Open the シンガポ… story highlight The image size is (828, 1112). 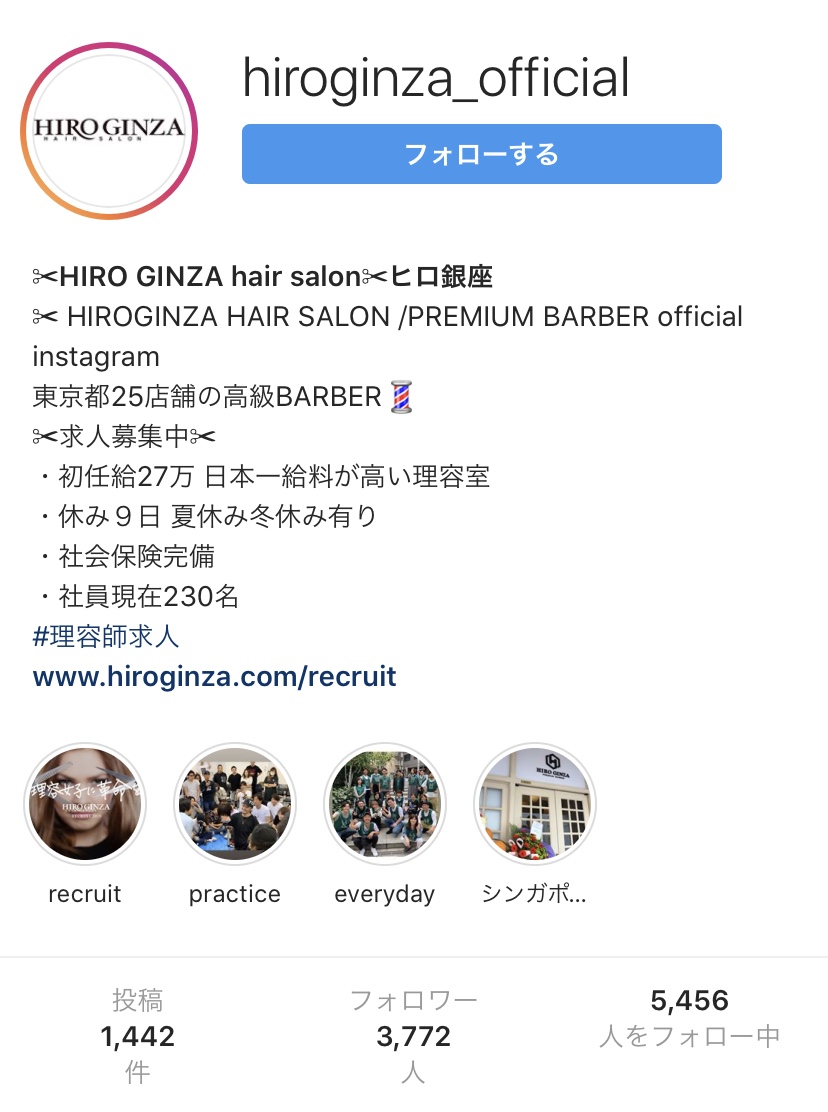pyautogui.click(x=534, y=804)
